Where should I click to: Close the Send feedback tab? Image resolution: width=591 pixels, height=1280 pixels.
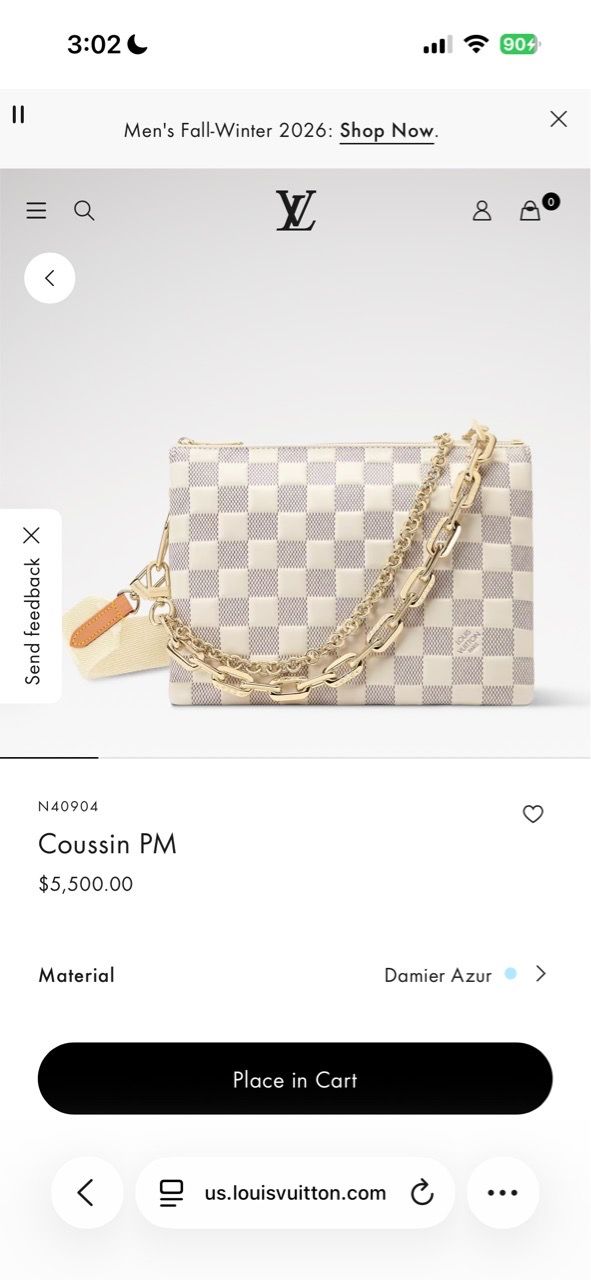click(31, 535)
